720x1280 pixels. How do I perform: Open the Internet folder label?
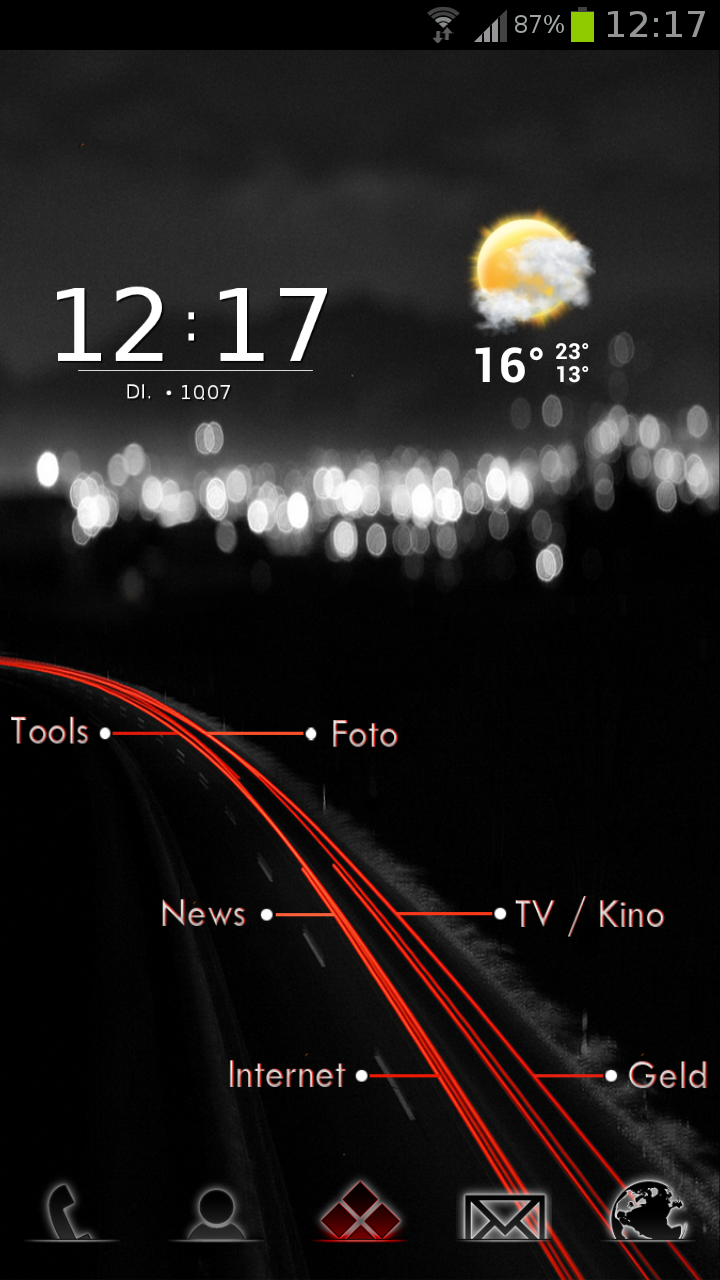coord(287,1075)
